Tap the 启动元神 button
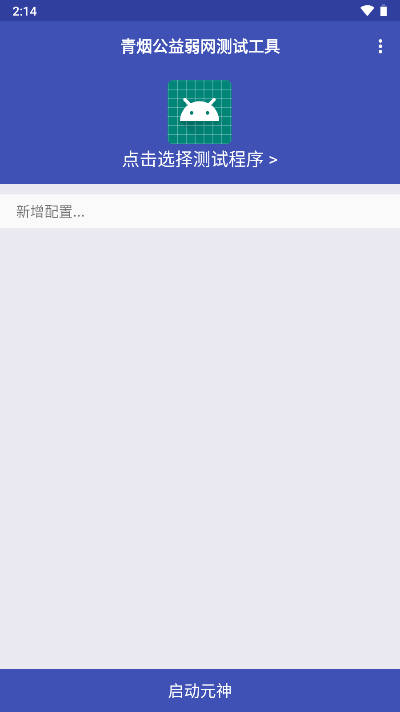This screenshot has height=712, width=400. tap(200, 691)
